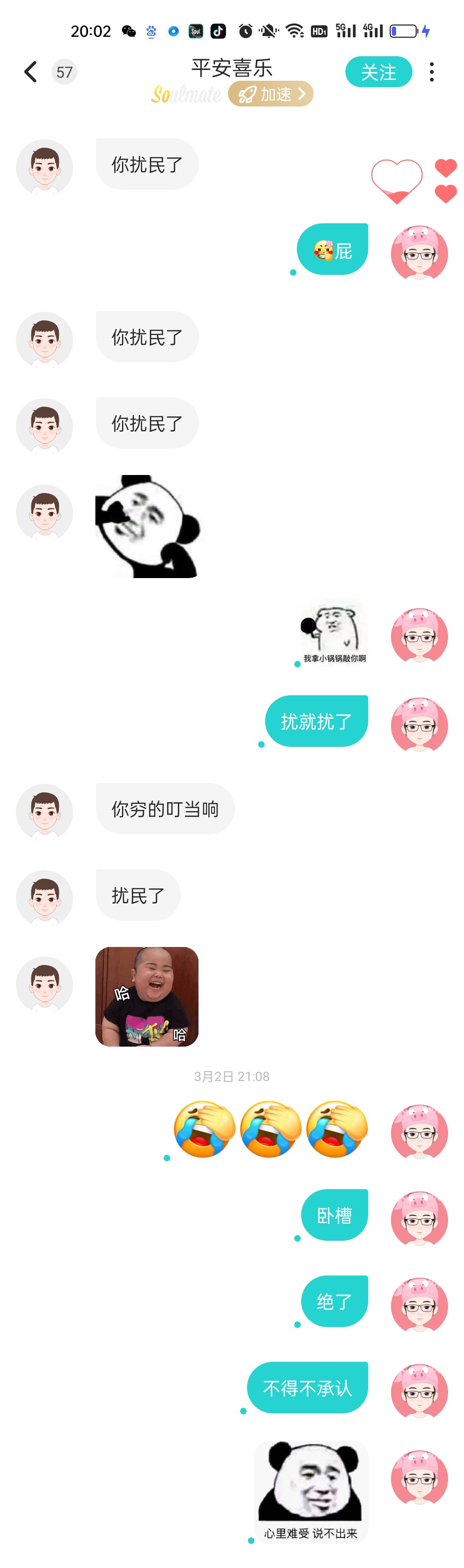View the 我拿小锅锅敲你啊 bear sticker
This screenshot has height=1568, width=464.
(334, 633)
